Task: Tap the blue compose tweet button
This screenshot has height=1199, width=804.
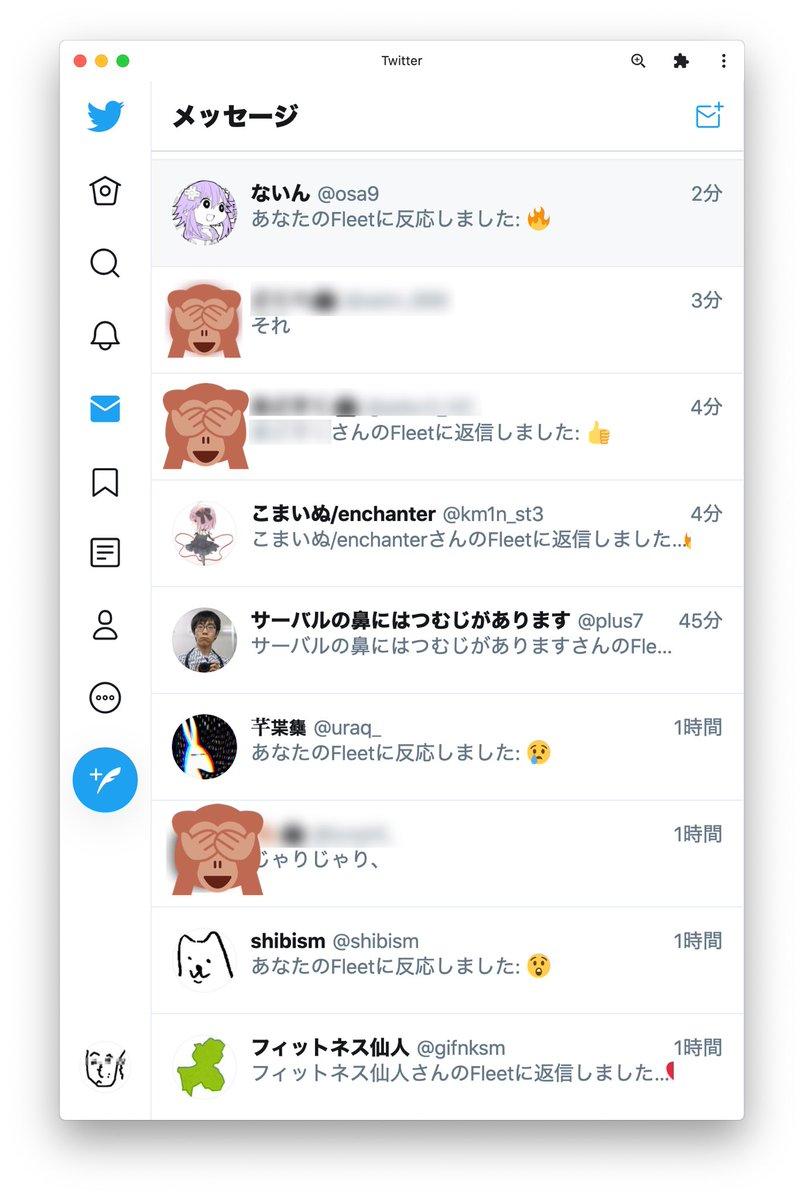Action: click(x=105, y=779)
